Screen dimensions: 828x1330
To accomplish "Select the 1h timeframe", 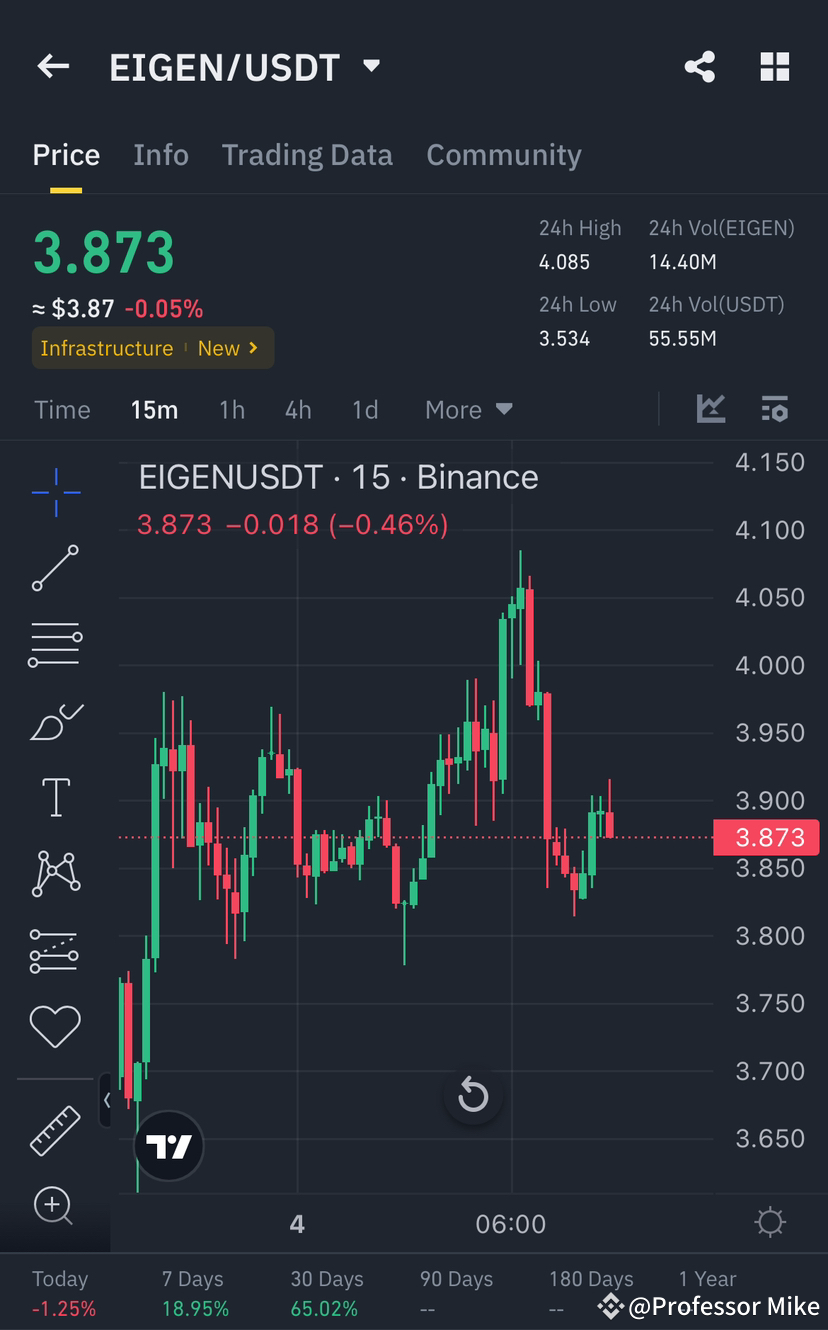I will [232, 409].
